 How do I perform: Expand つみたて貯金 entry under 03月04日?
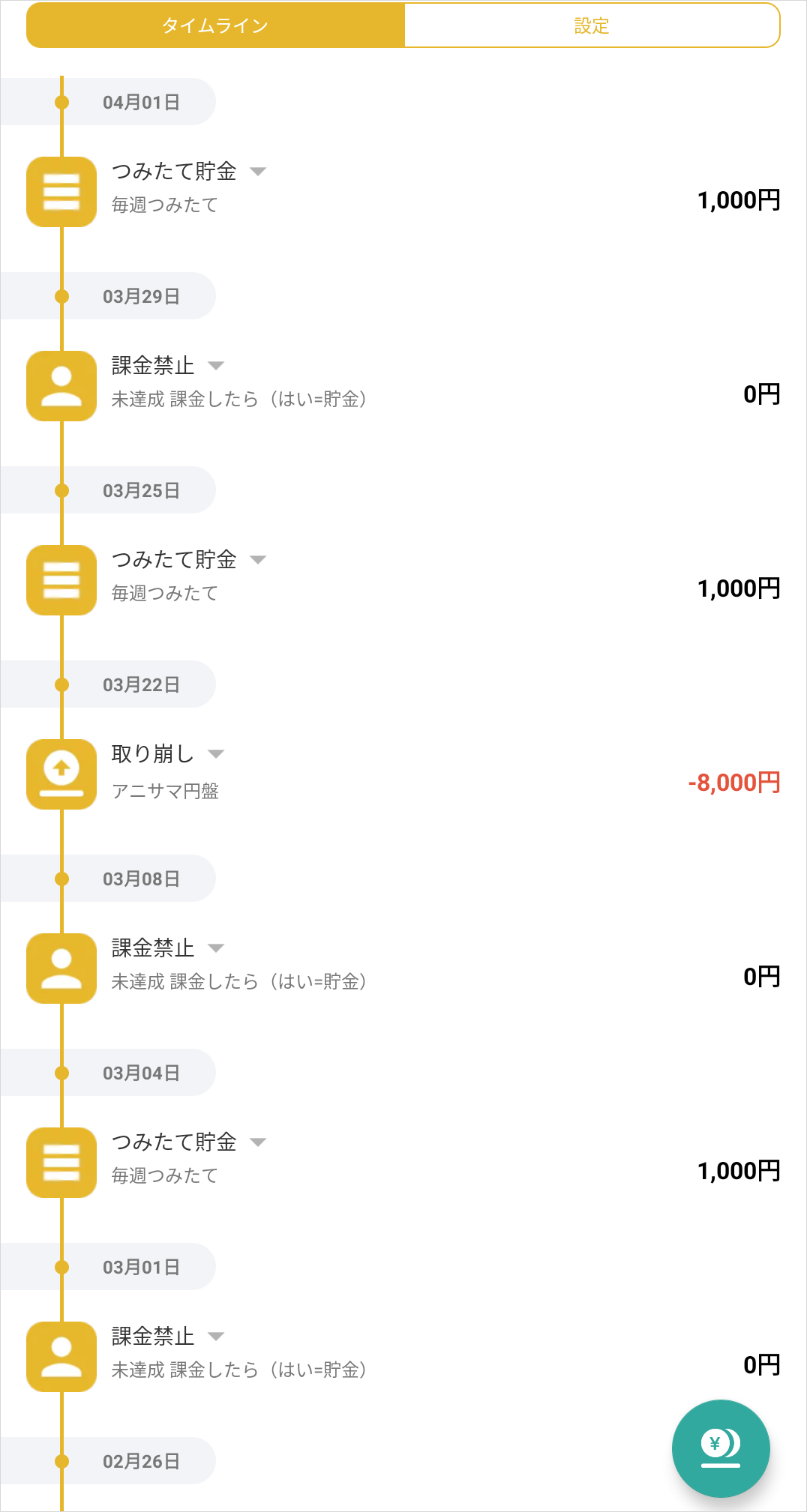258,1142
